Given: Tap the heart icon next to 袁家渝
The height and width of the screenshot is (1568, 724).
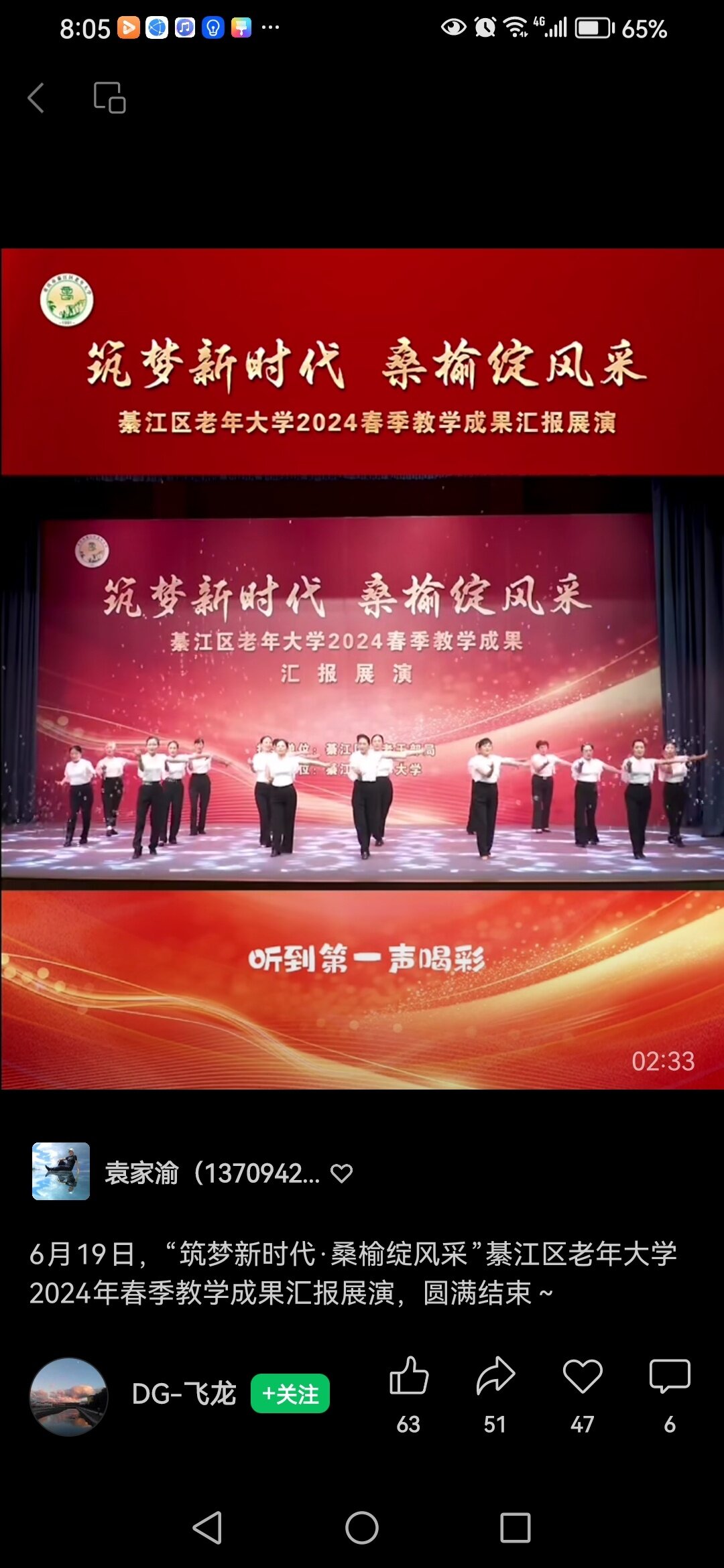Looking at the screenshot, I should [x=341, y=1173].
